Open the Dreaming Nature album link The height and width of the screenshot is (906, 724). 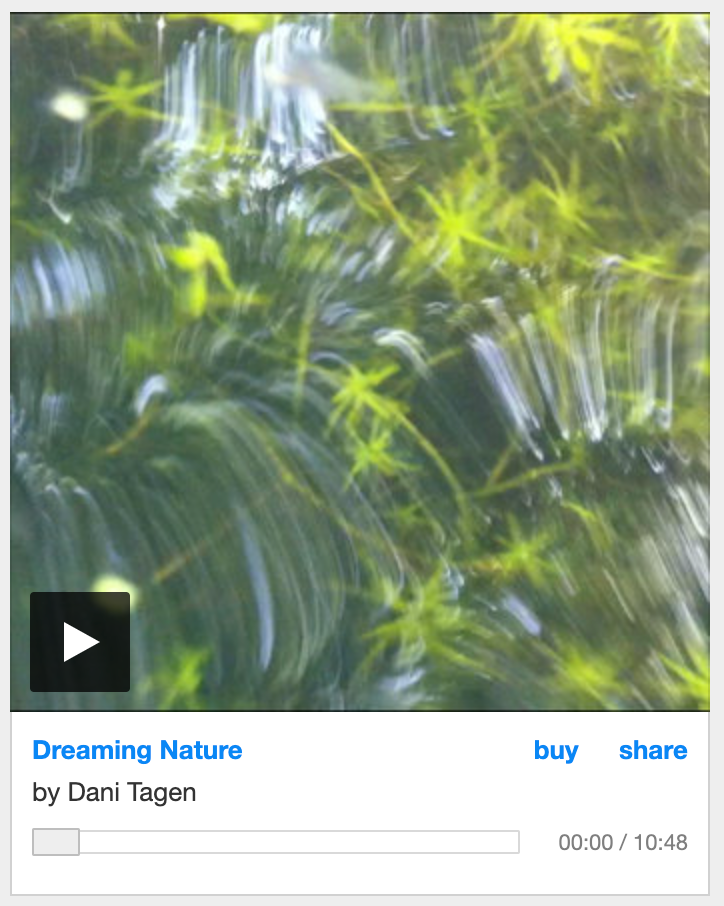pos(137,750)
